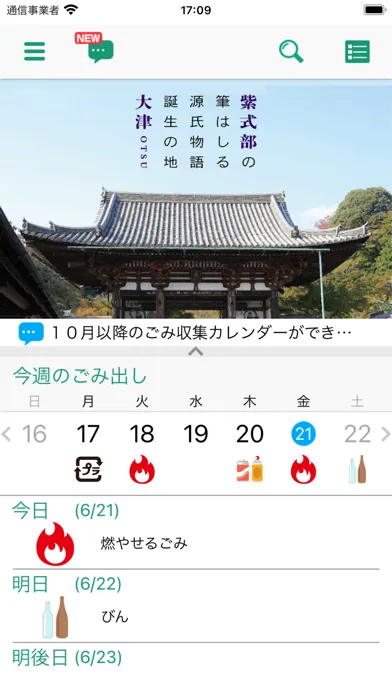
Task: Collapse the panel with the up chevron
Action: (x=196, y=352)
